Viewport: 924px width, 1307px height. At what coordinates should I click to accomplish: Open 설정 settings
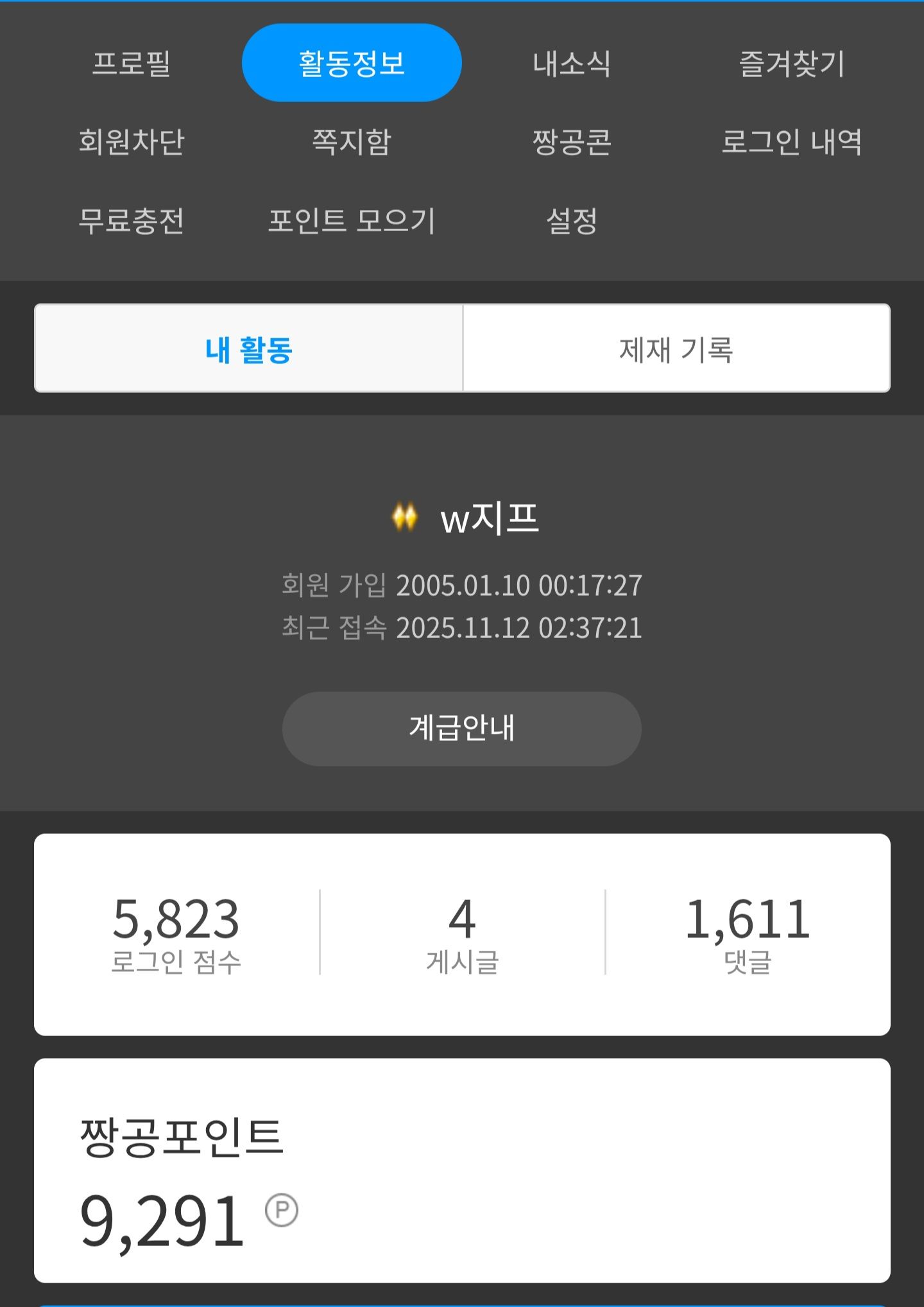pos(572,221)
